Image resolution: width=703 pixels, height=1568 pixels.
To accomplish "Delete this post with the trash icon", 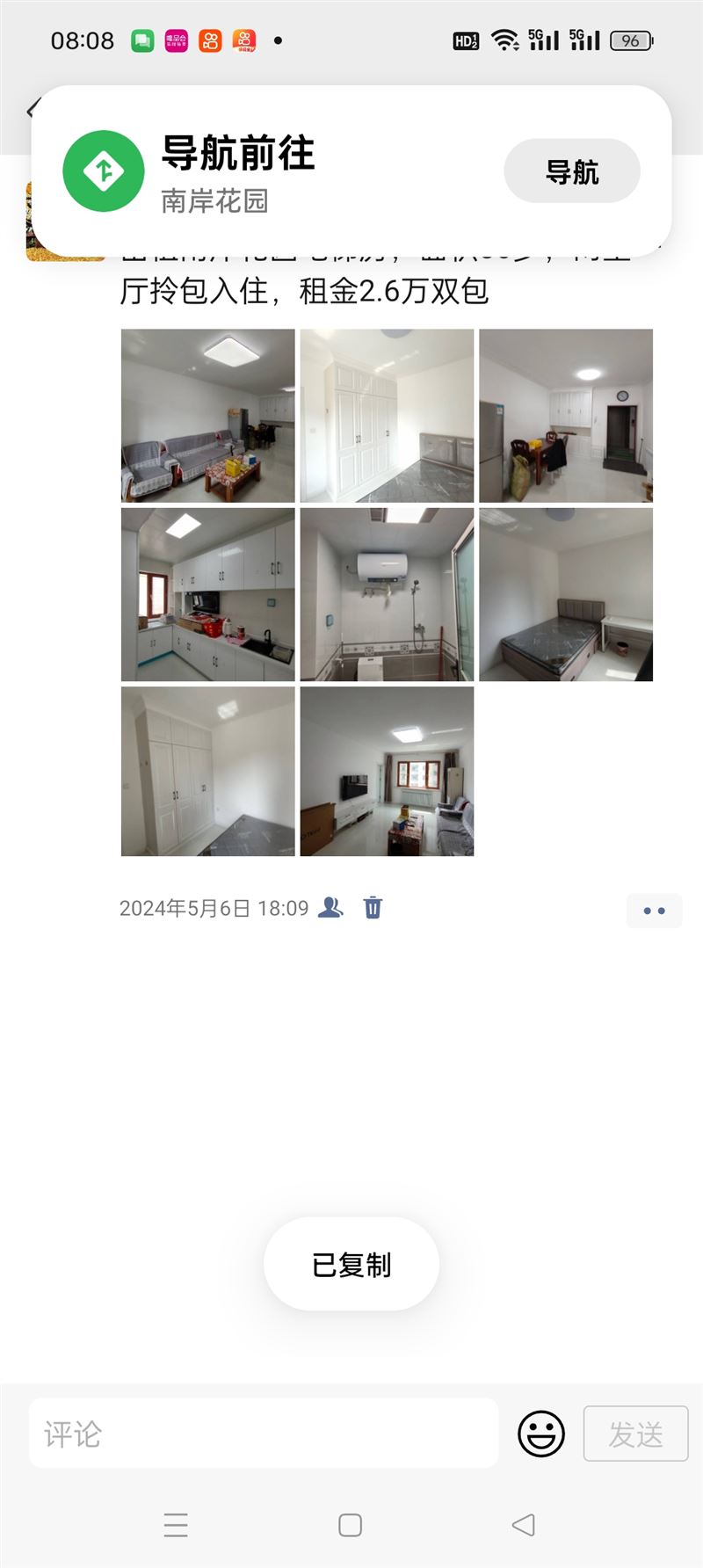I will click(x=373, y=907).
